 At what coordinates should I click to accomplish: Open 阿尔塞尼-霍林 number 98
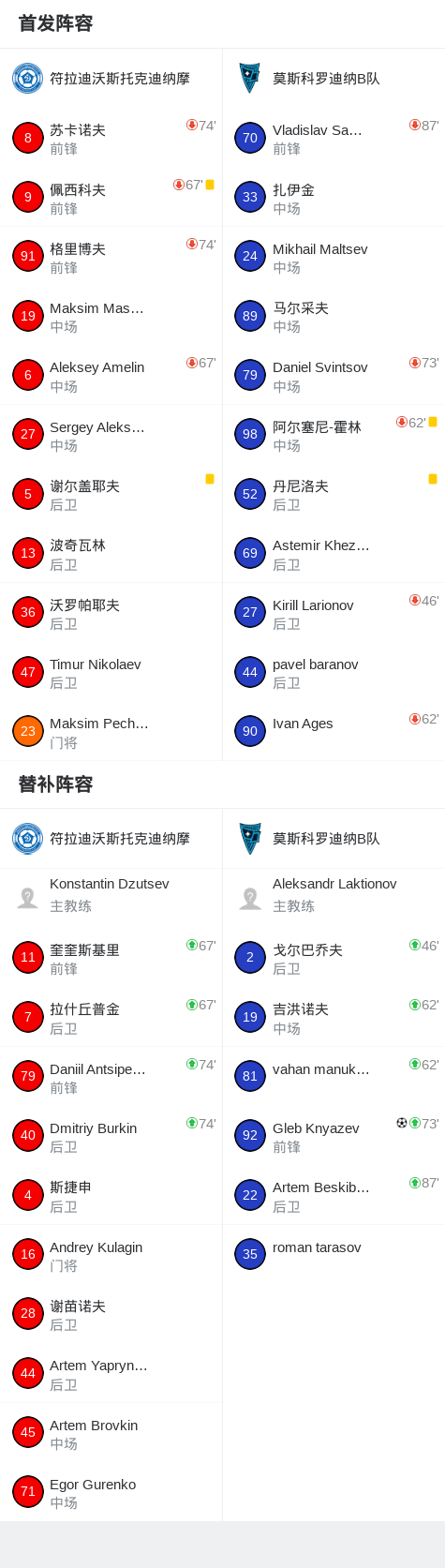334,435
